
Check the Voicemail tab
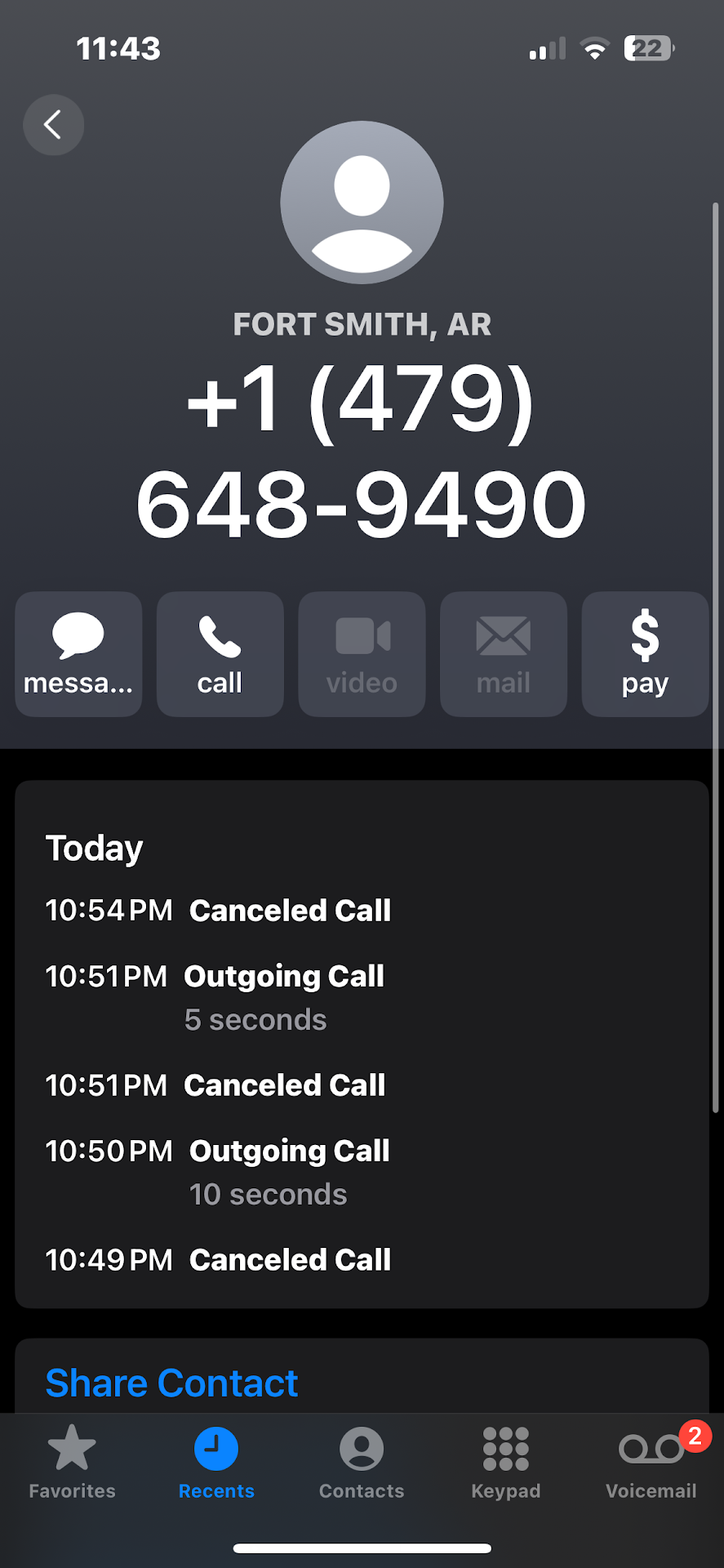click(x=651, y=1462)
